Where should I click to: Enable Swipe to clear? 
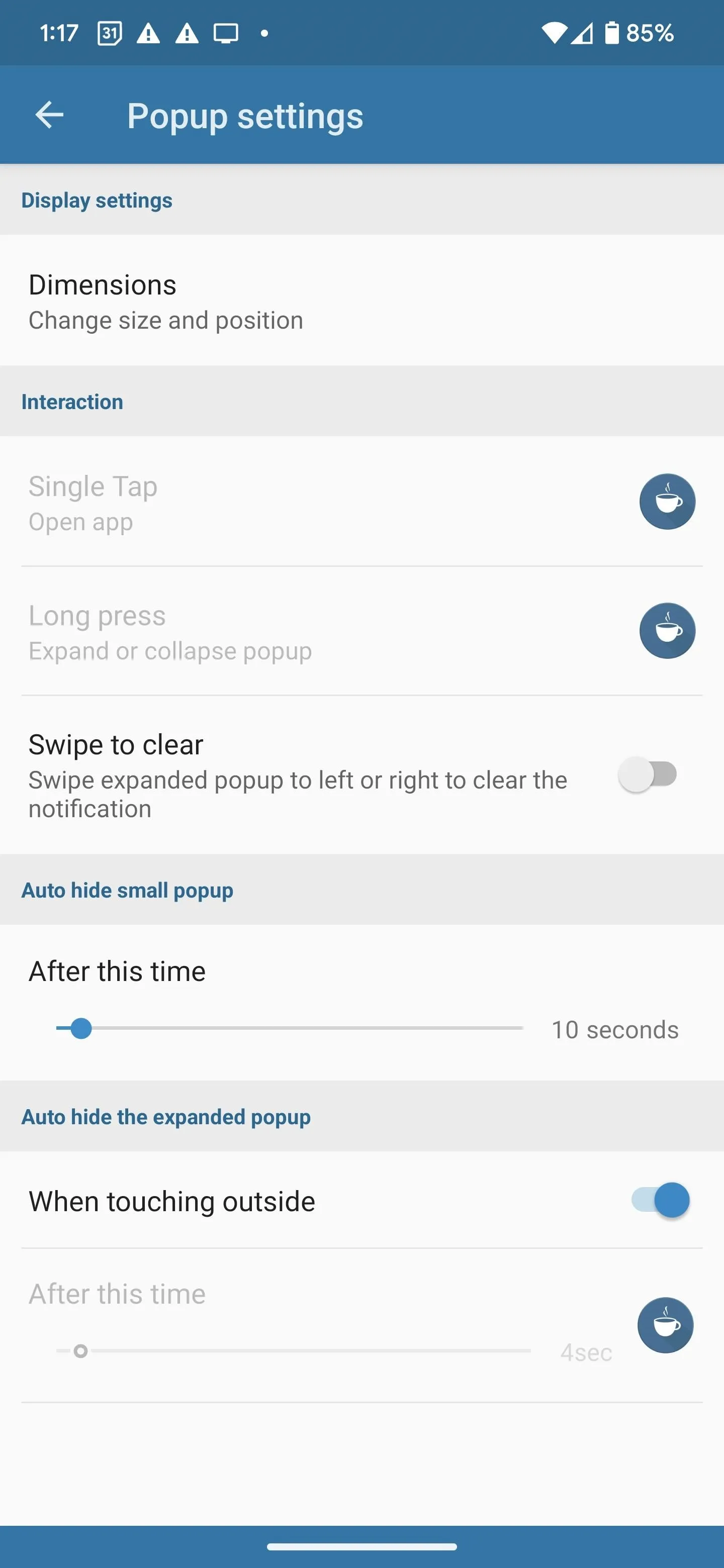point(647,775)
